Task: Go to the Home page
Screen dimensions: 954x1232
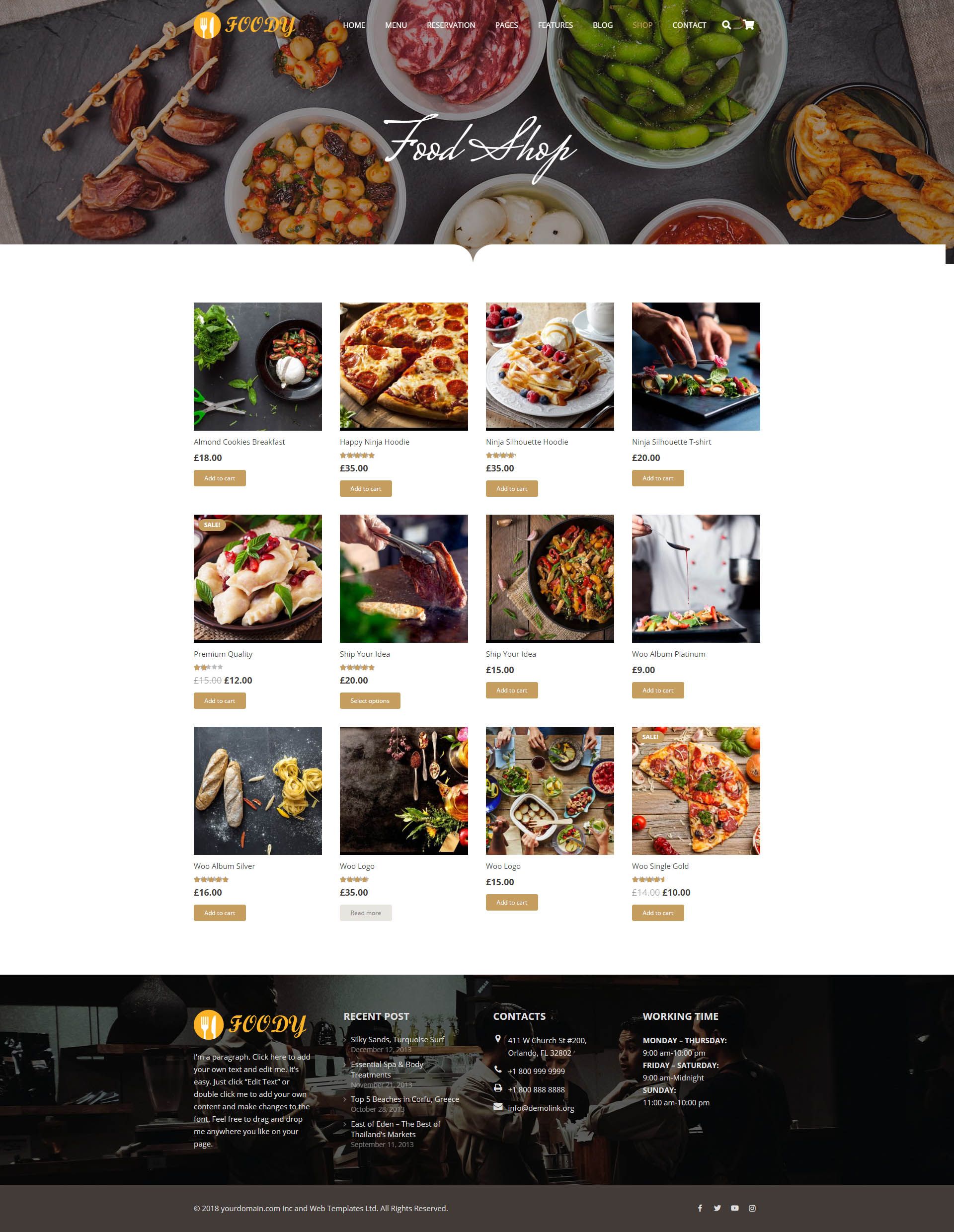Action: [x=354, y=25]
